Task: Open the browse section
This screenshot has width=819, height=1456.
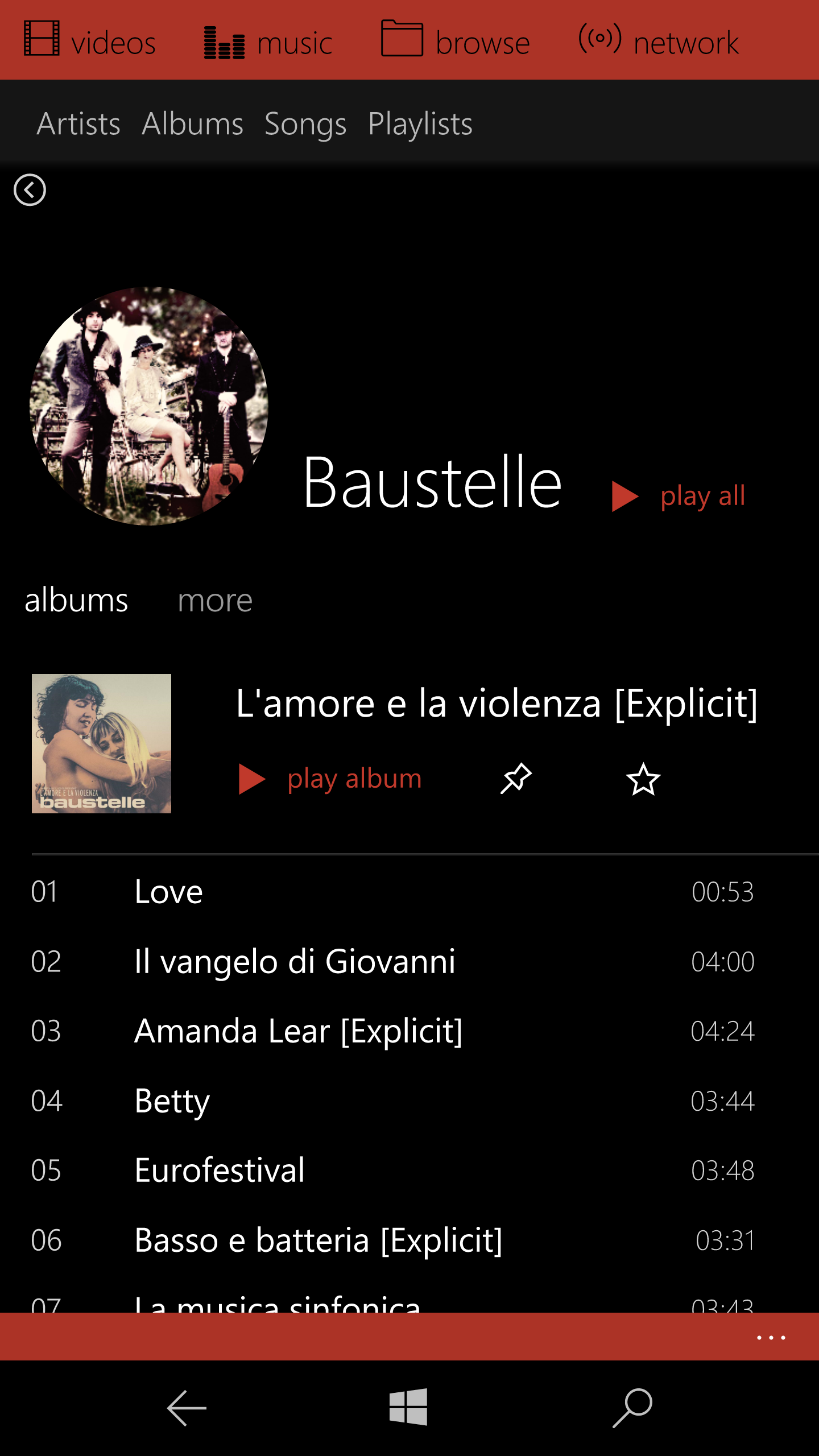Action: point(455,41)
